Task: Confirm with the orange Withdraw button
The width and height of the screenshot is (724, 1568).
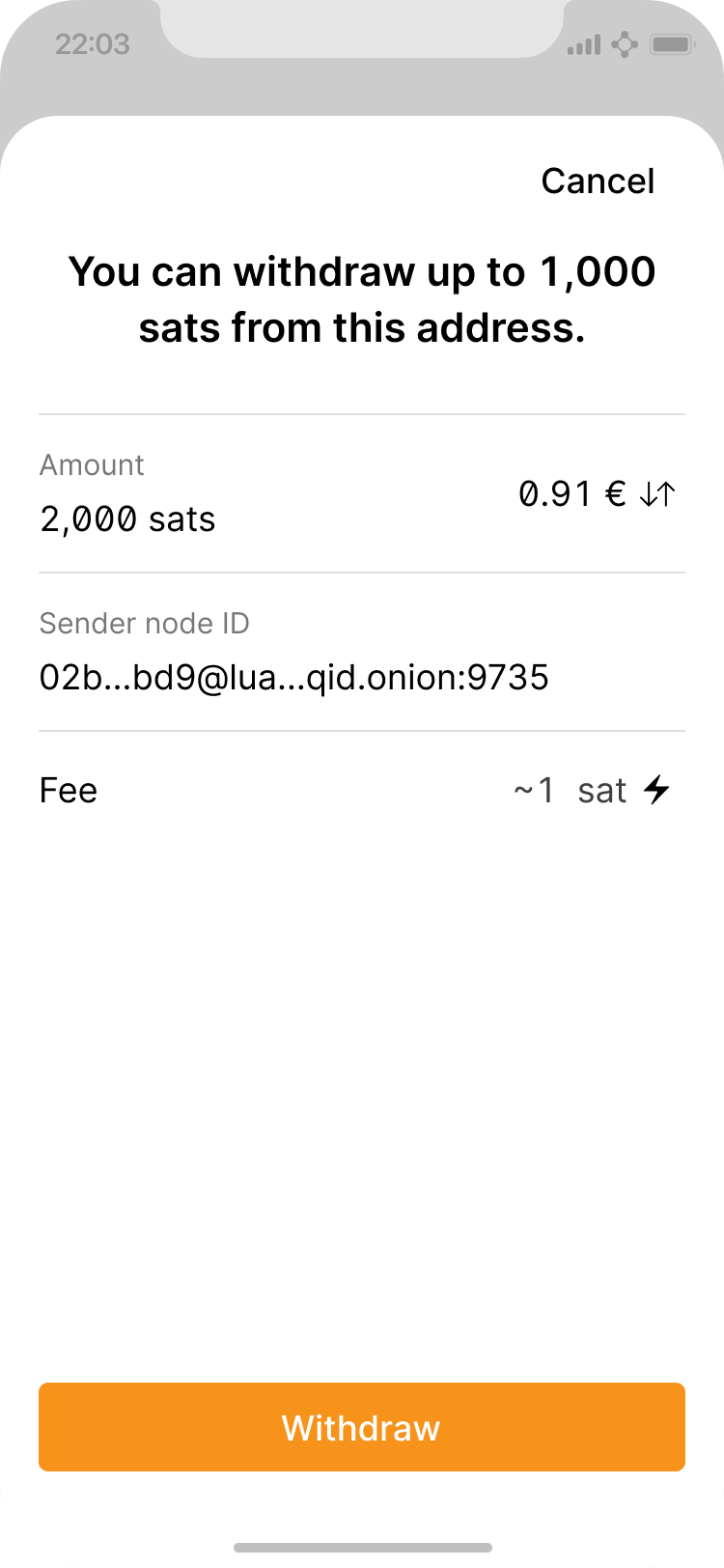Action: click(362, 1427)
